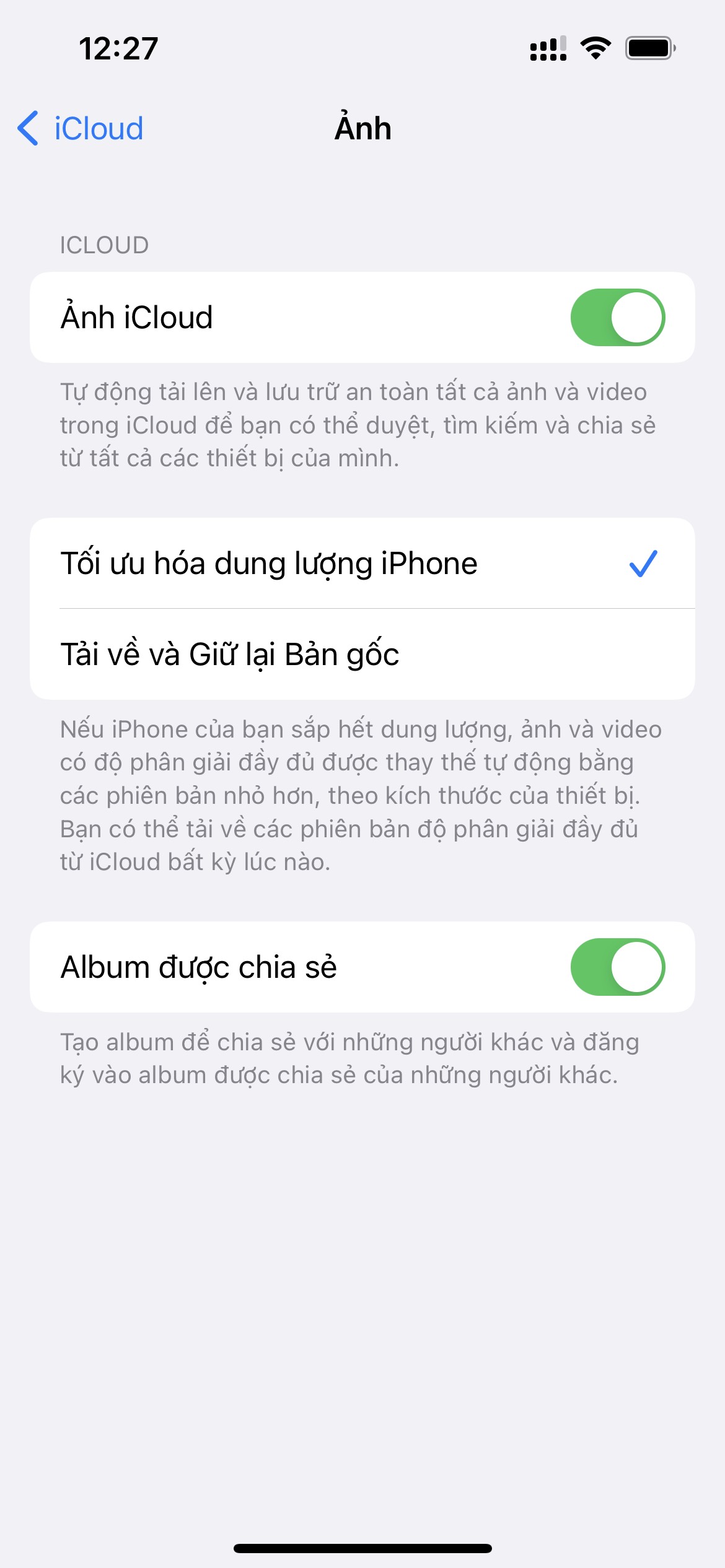Image resolution: width=725 pixels, height=1568 pixels.
Task: Select Tối ưu hóa dung lượng iPhone
Action: 362,564
